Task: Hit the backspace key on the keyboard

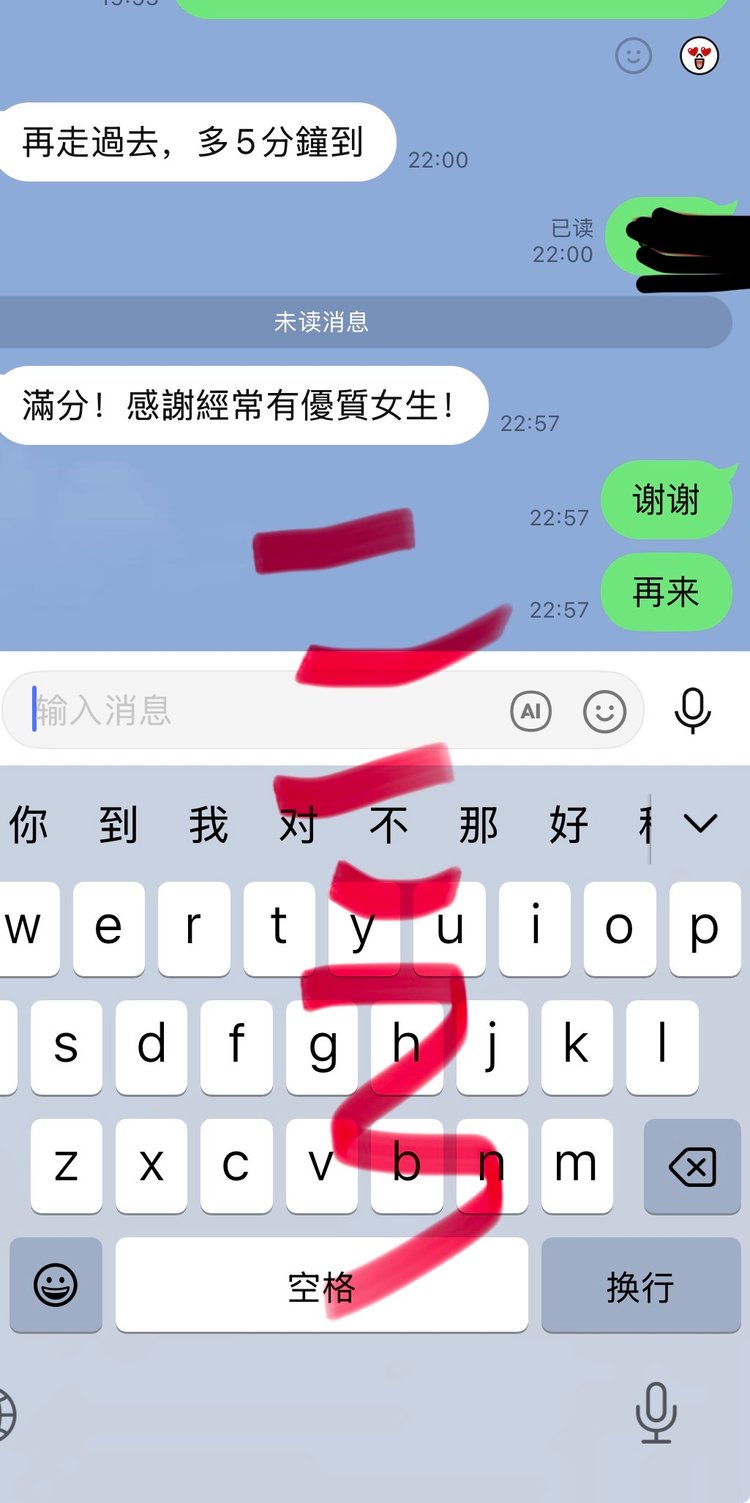Action: click(692, 1166)
